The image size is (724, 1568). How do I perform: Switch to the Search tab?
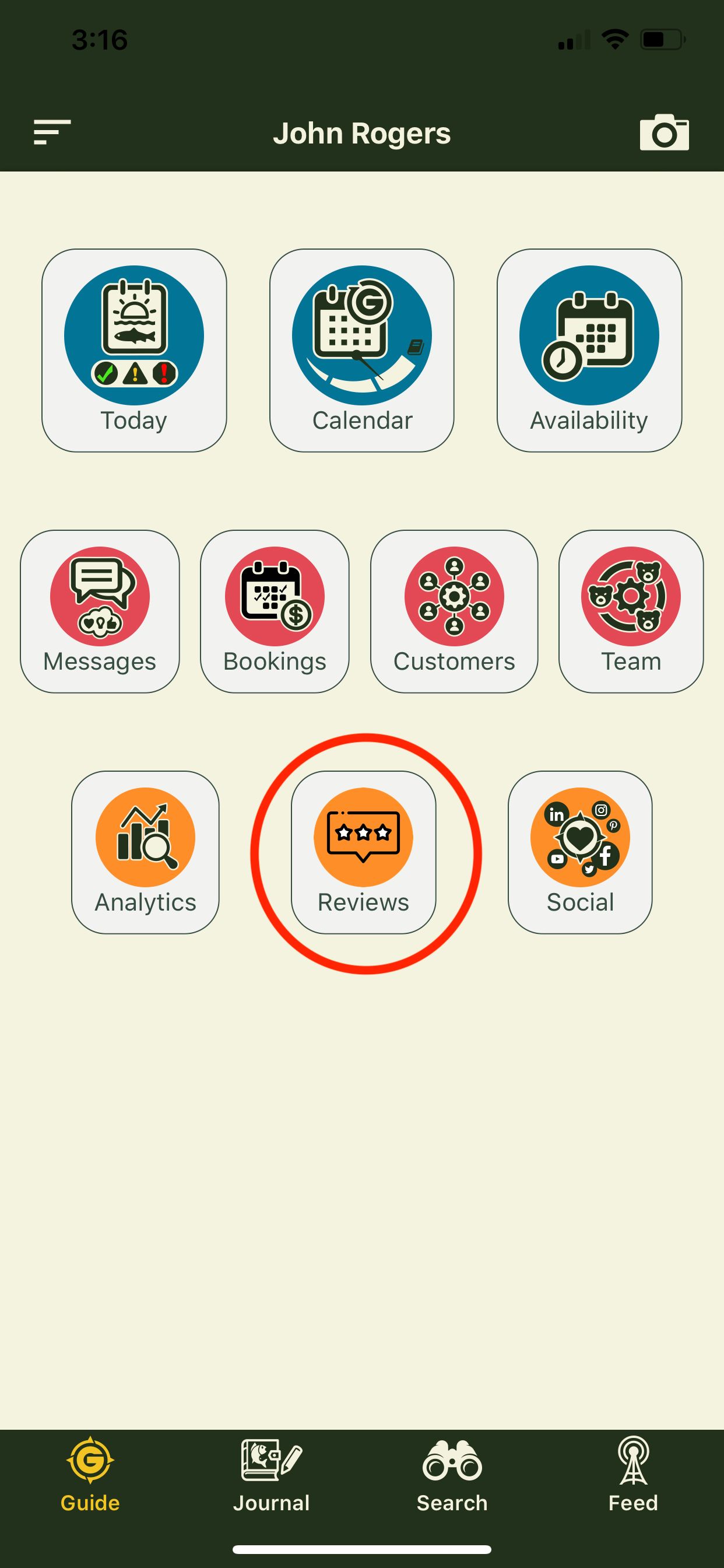tap(452, 1475)
